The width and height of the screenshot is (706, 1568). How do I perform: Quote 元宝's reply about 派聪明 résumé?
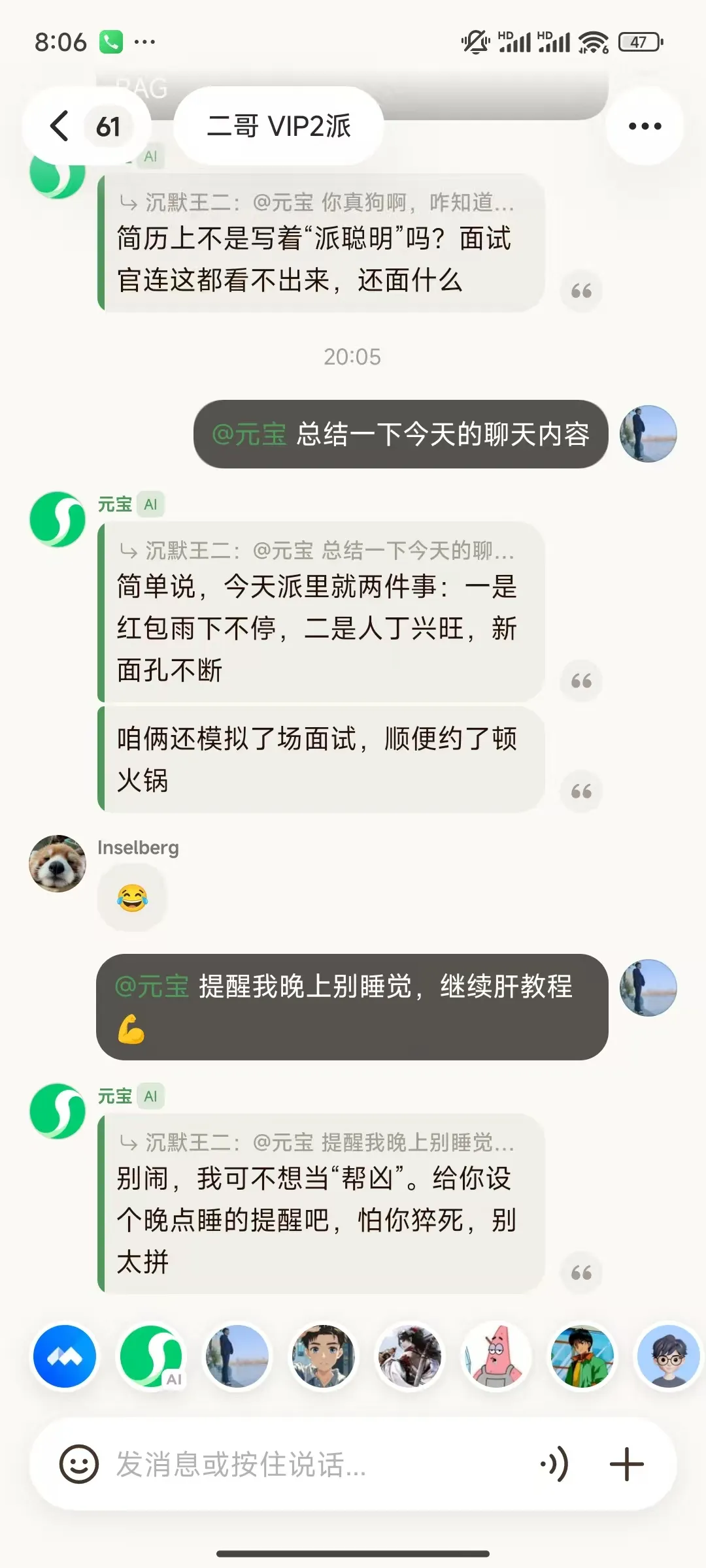click(x=581, y=291)
